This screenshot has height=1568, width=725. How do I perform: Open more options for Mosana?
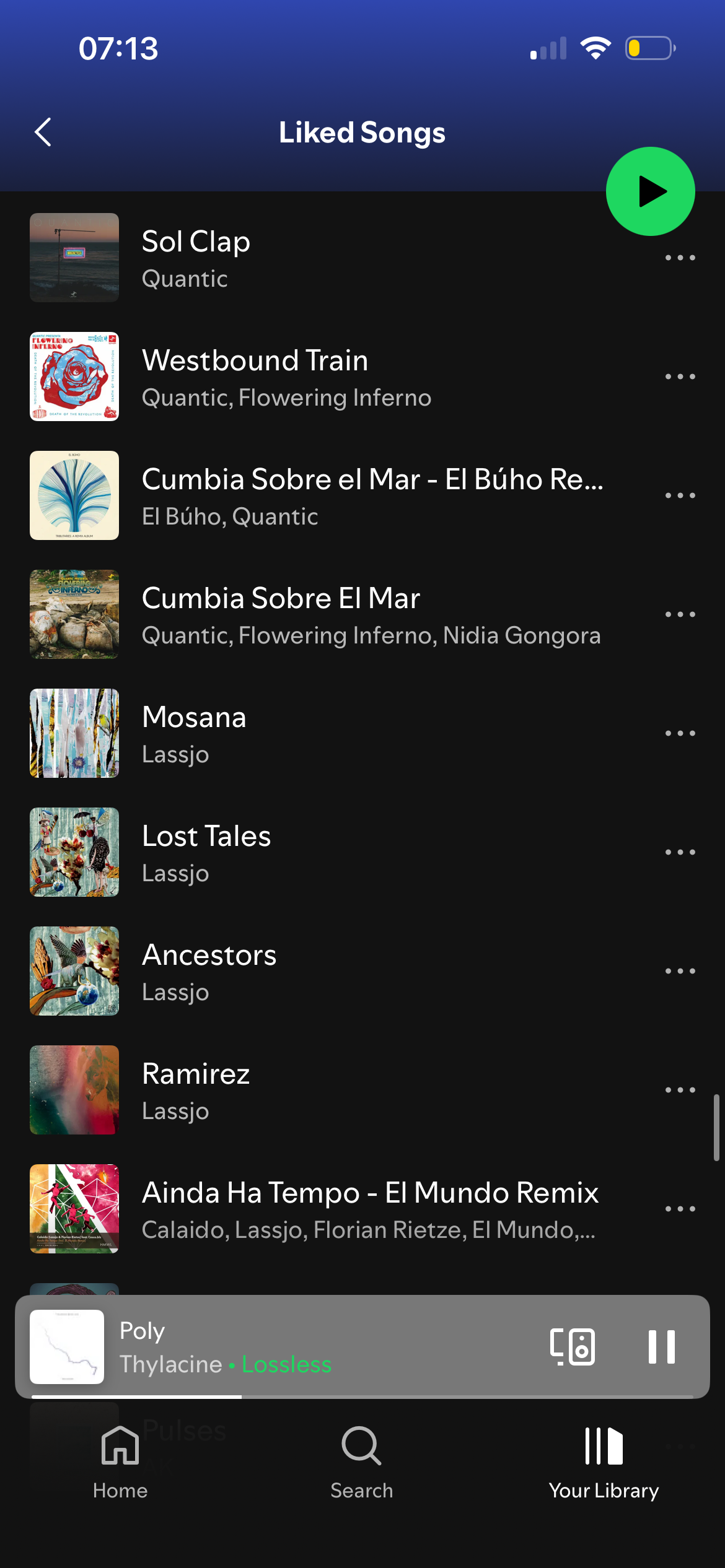[x=680, y=733]
